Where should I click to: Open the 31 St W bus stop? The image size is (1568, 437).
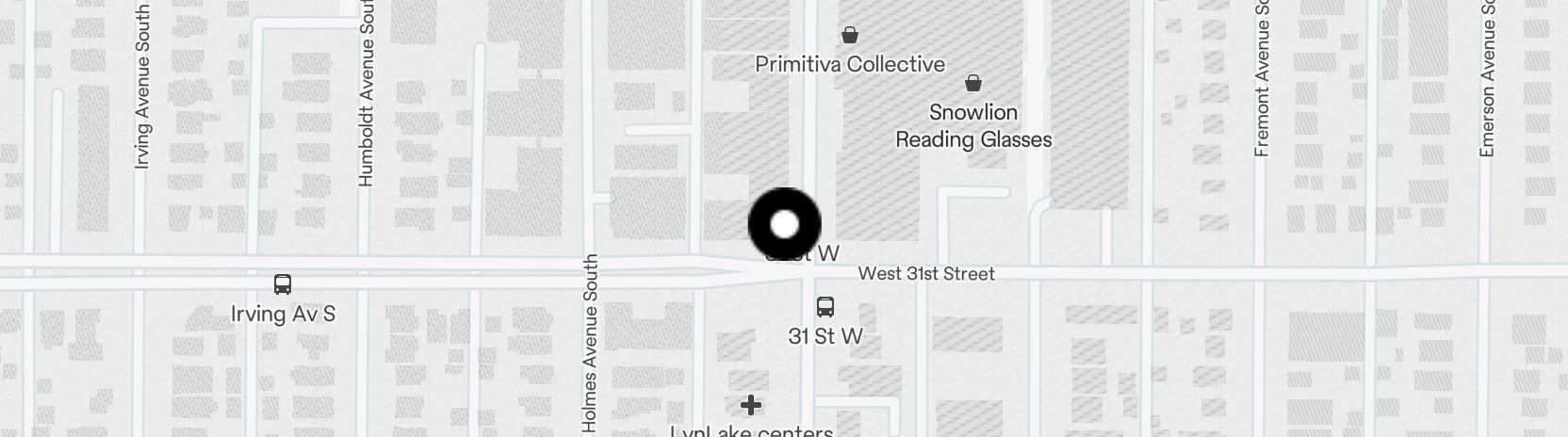825,306
